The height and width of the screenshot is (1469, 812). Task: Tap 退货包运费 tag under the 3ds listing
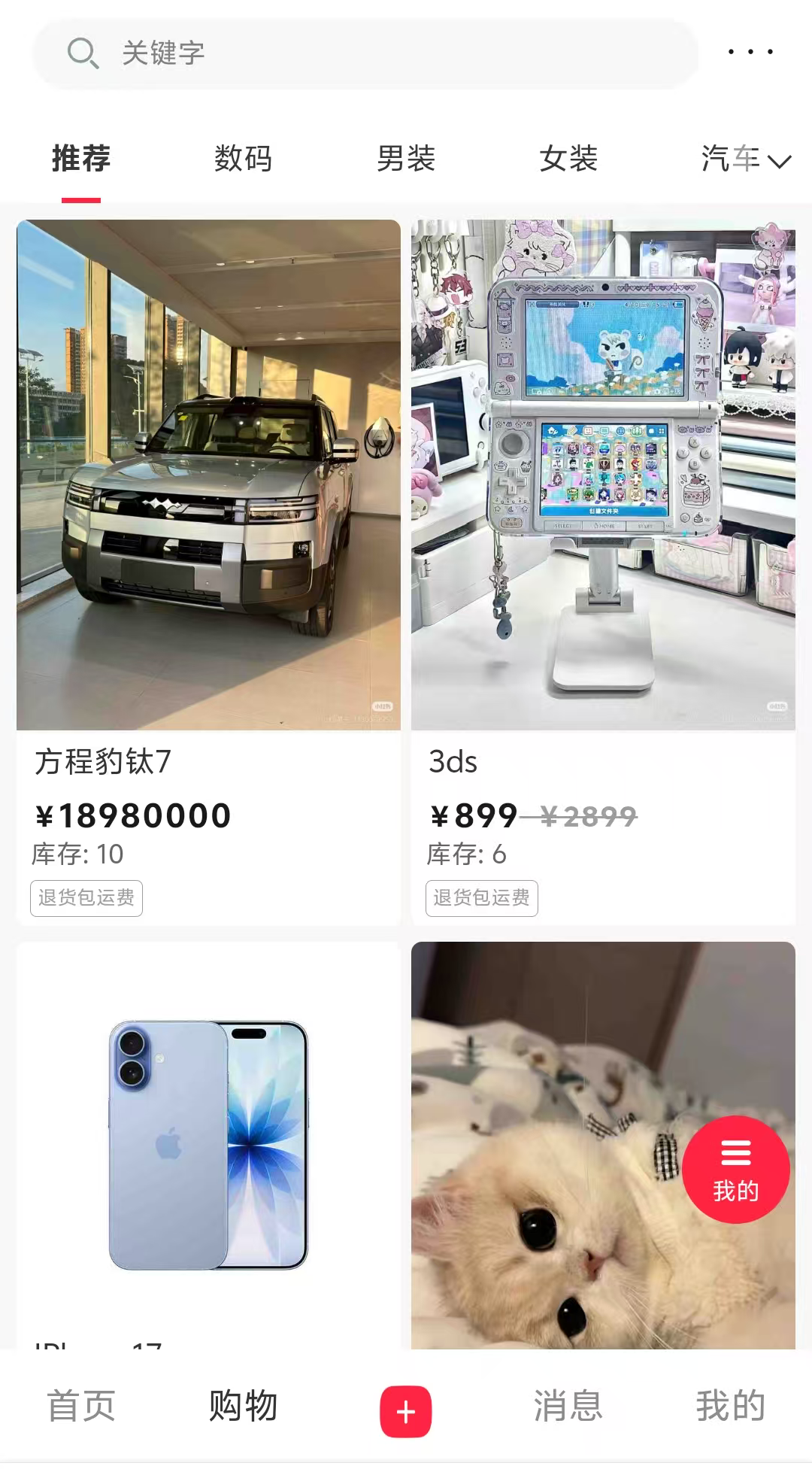click(482, 898)
